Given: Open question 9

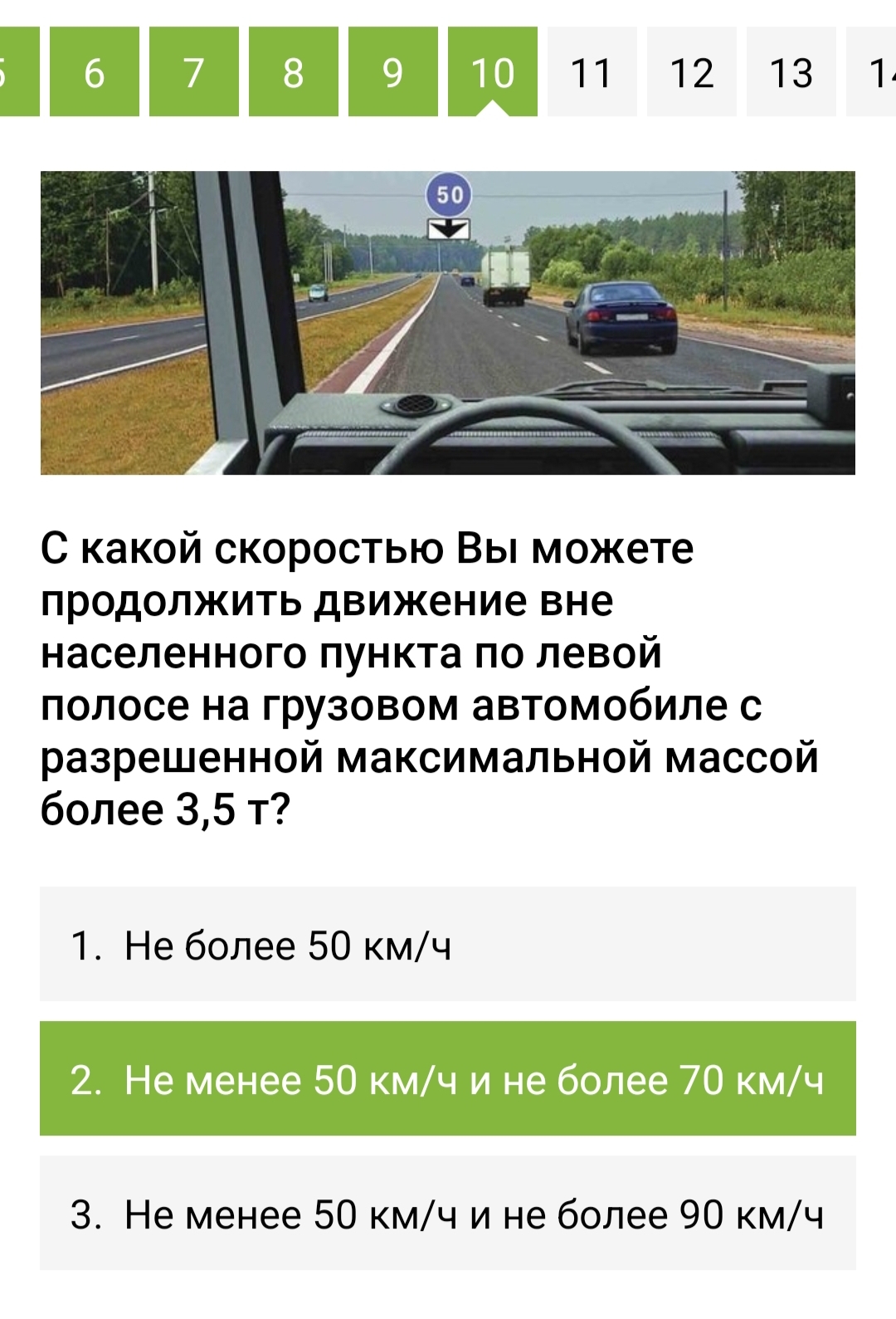Looking at the screenshot, I should coord(392,71).
